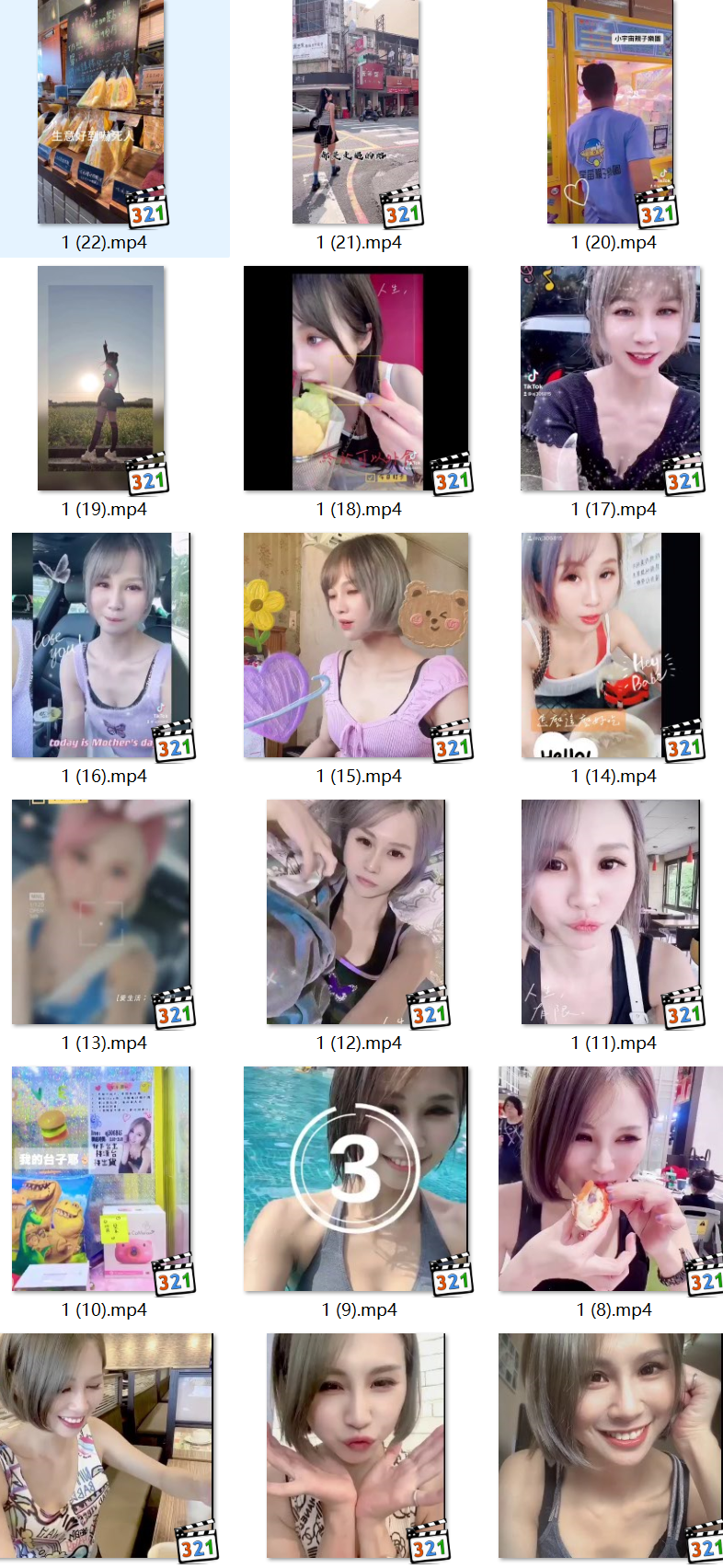This screenshot has width=723, height=1568.
Task: Launch the 1 (12).mp4 video
Action: tap(357, 913)
